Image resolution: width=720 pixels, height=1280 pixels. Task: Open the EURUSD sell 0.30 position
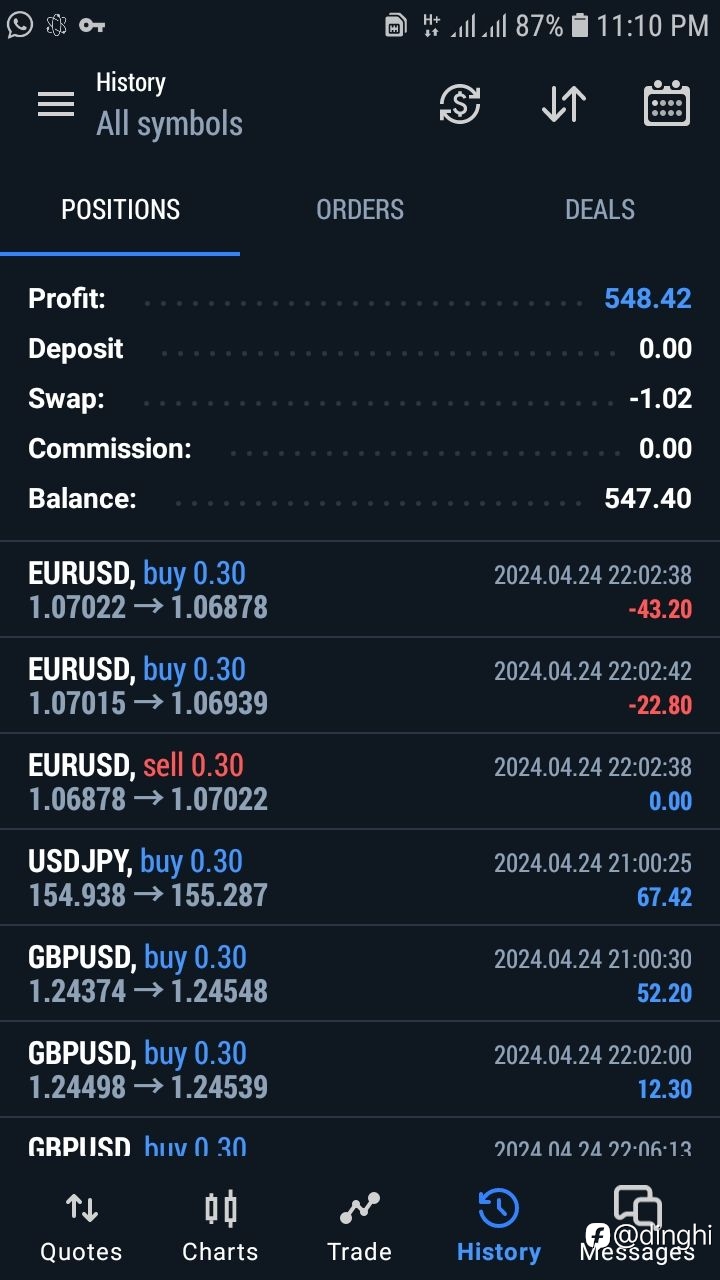[360, 782]
